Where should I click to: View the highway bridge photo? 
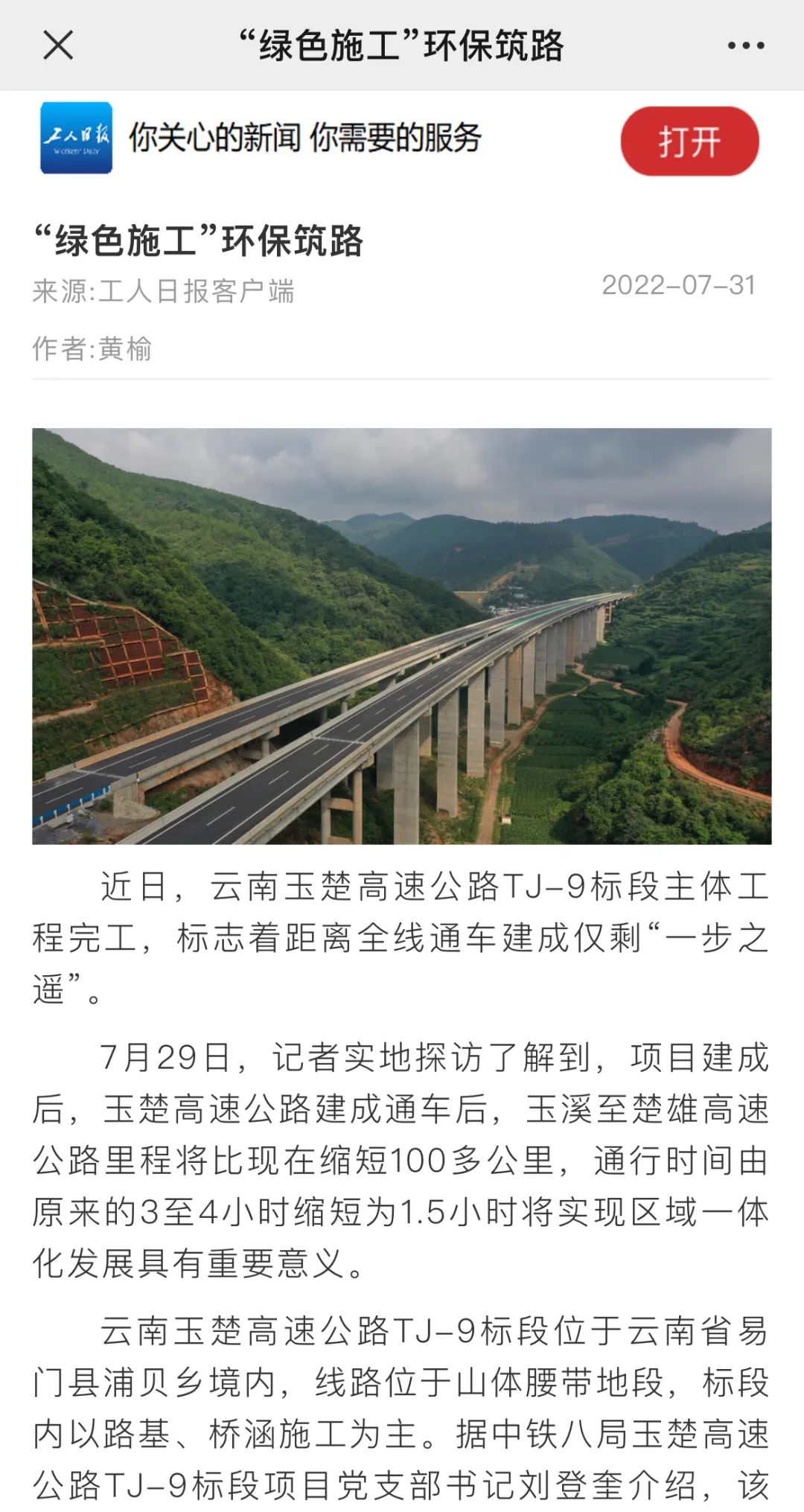tap(401, 636)
